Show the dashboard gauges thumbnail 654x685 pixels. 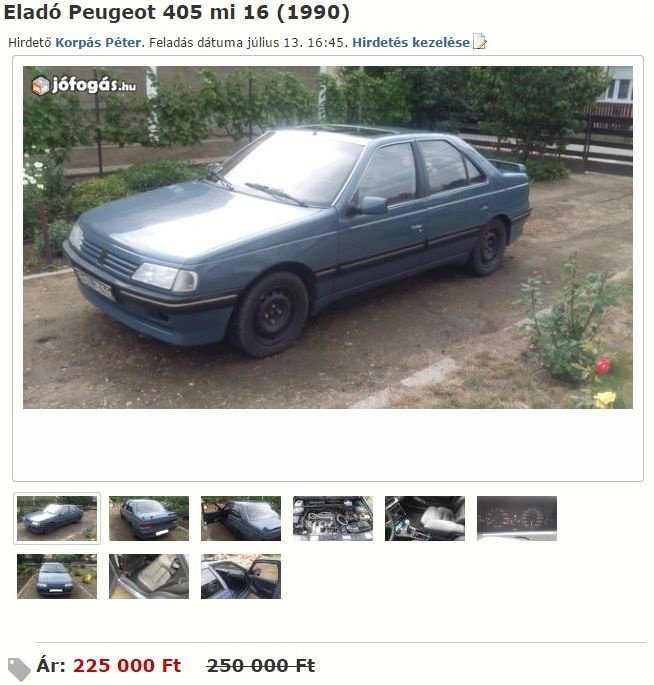(517, 518)
